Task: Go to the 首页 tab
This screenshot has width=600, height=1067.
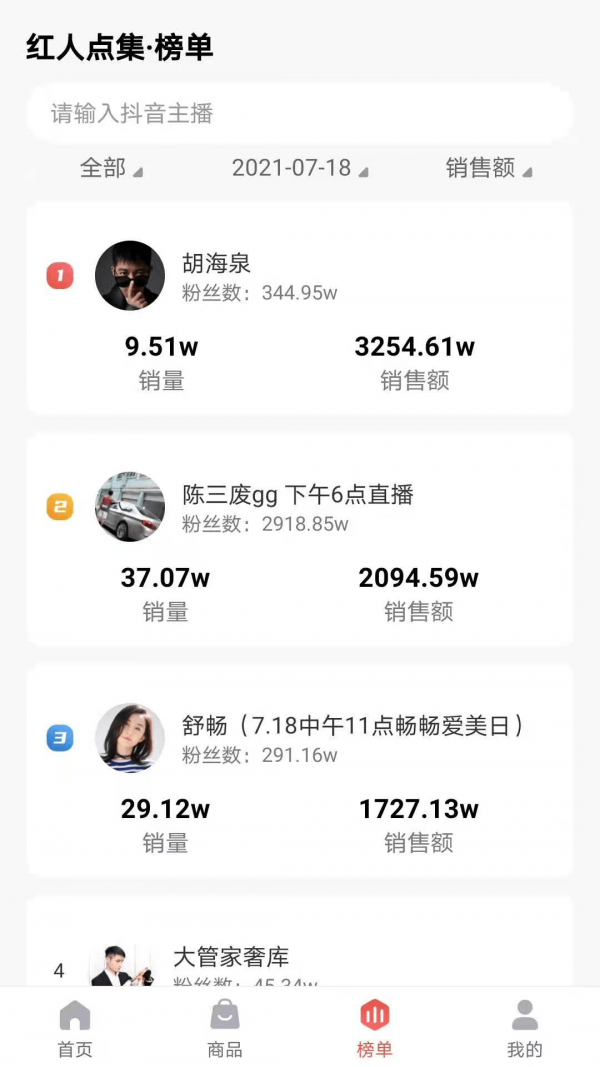Action: [75, 1029]
